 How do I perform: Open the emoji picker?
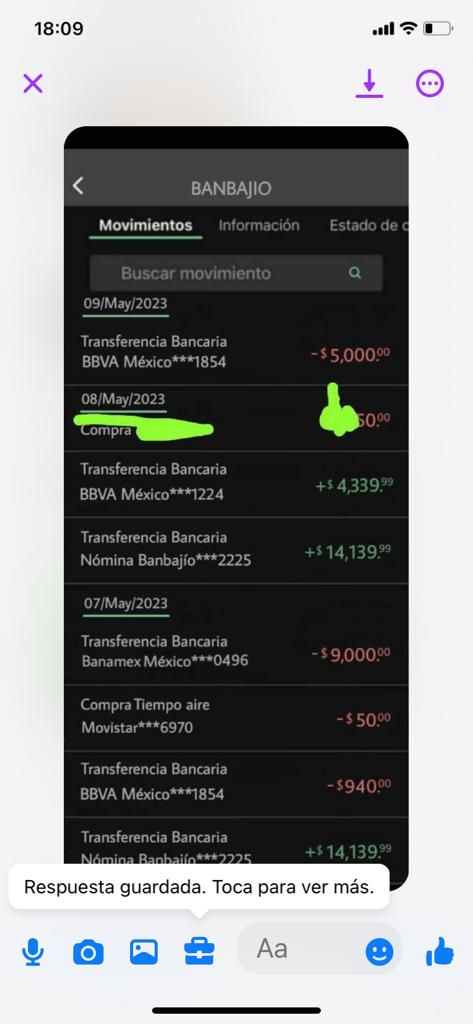pyautogui.click(x=380, y=952)
